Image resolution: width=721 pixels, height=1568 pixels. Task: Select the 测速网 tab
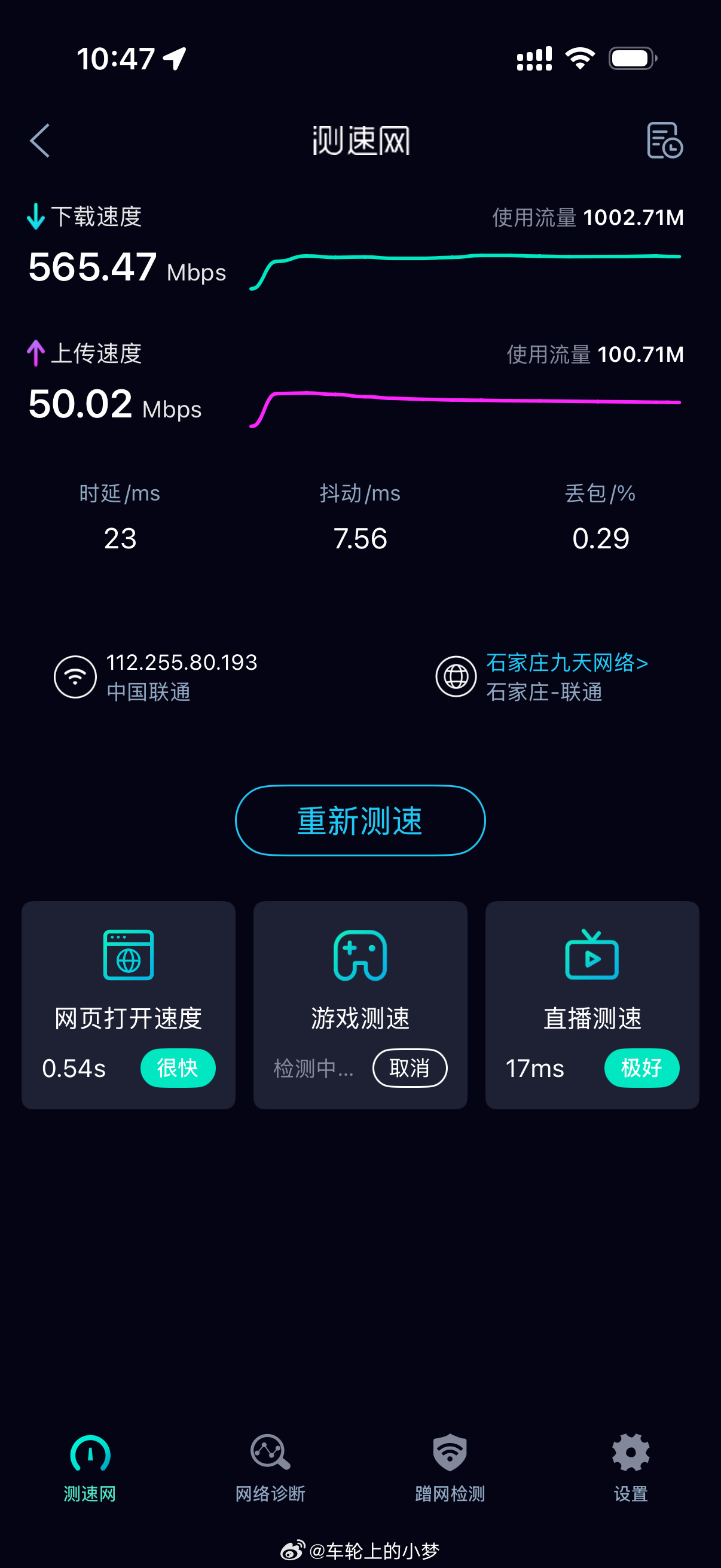(x=90, y=1468)
